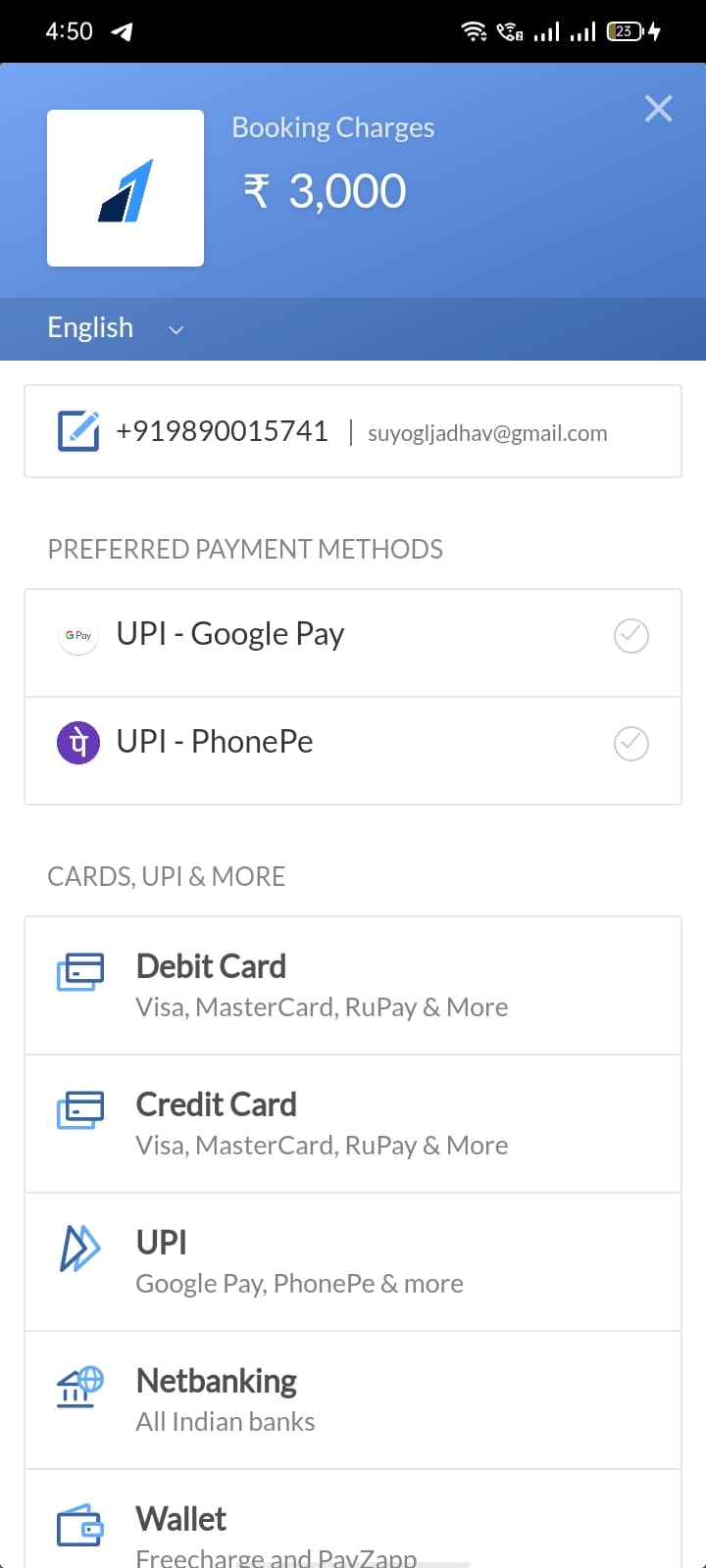
Task: Select UPI - PhonePe payment
Action: tap(353, 751)
